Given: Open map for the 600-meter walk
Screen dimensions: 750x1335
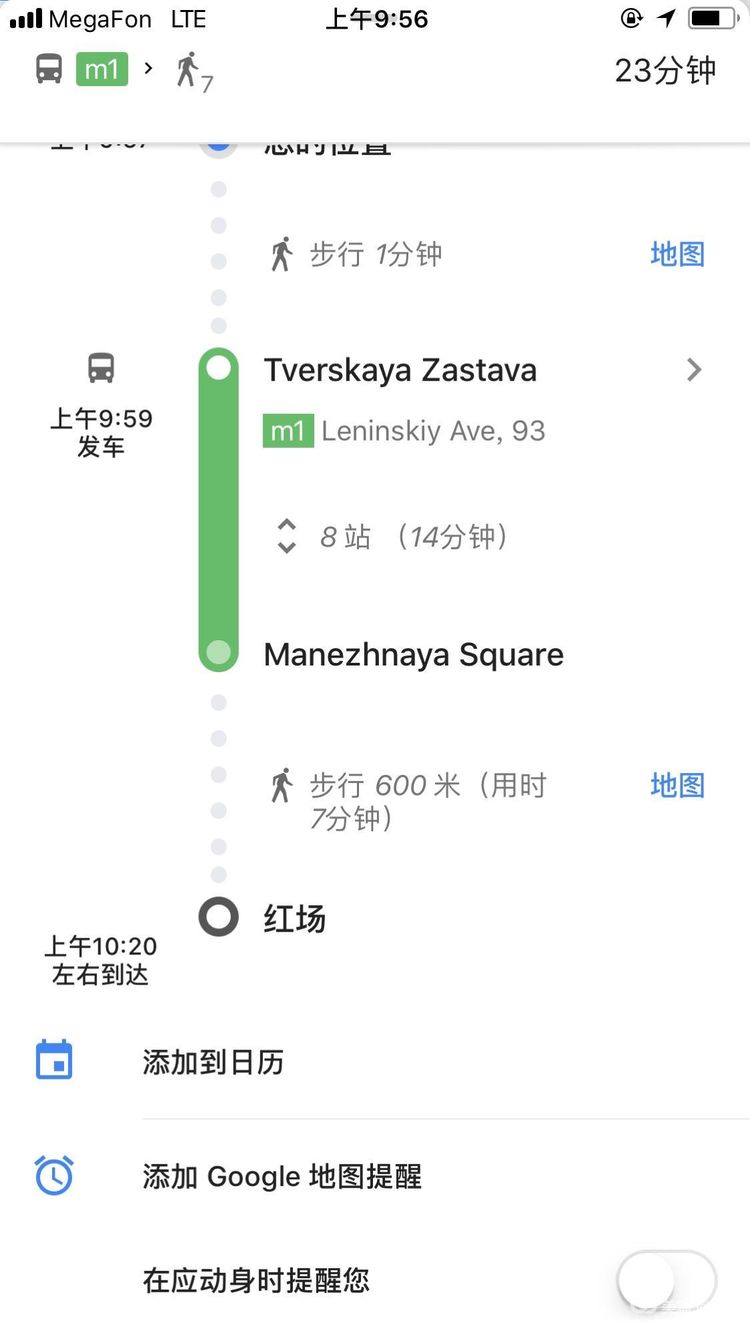Looking at the screenshot, I should pos(677,785).
